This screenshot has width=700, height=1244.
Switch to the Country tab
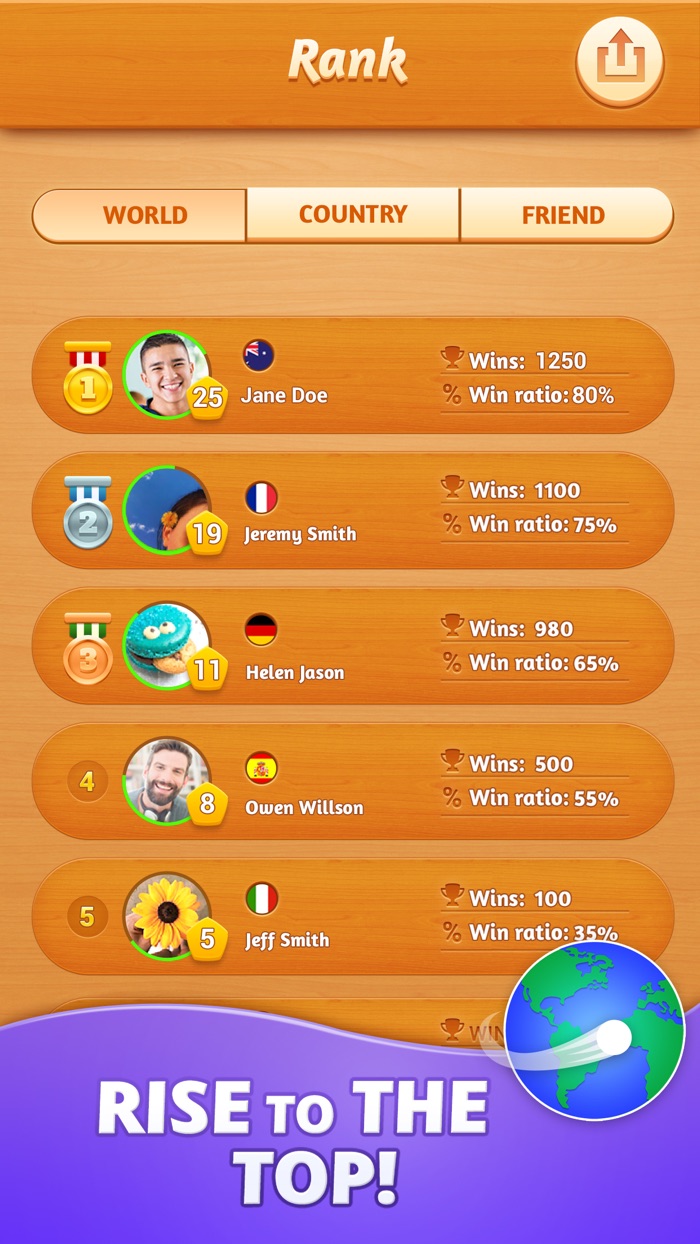[353, 215]
